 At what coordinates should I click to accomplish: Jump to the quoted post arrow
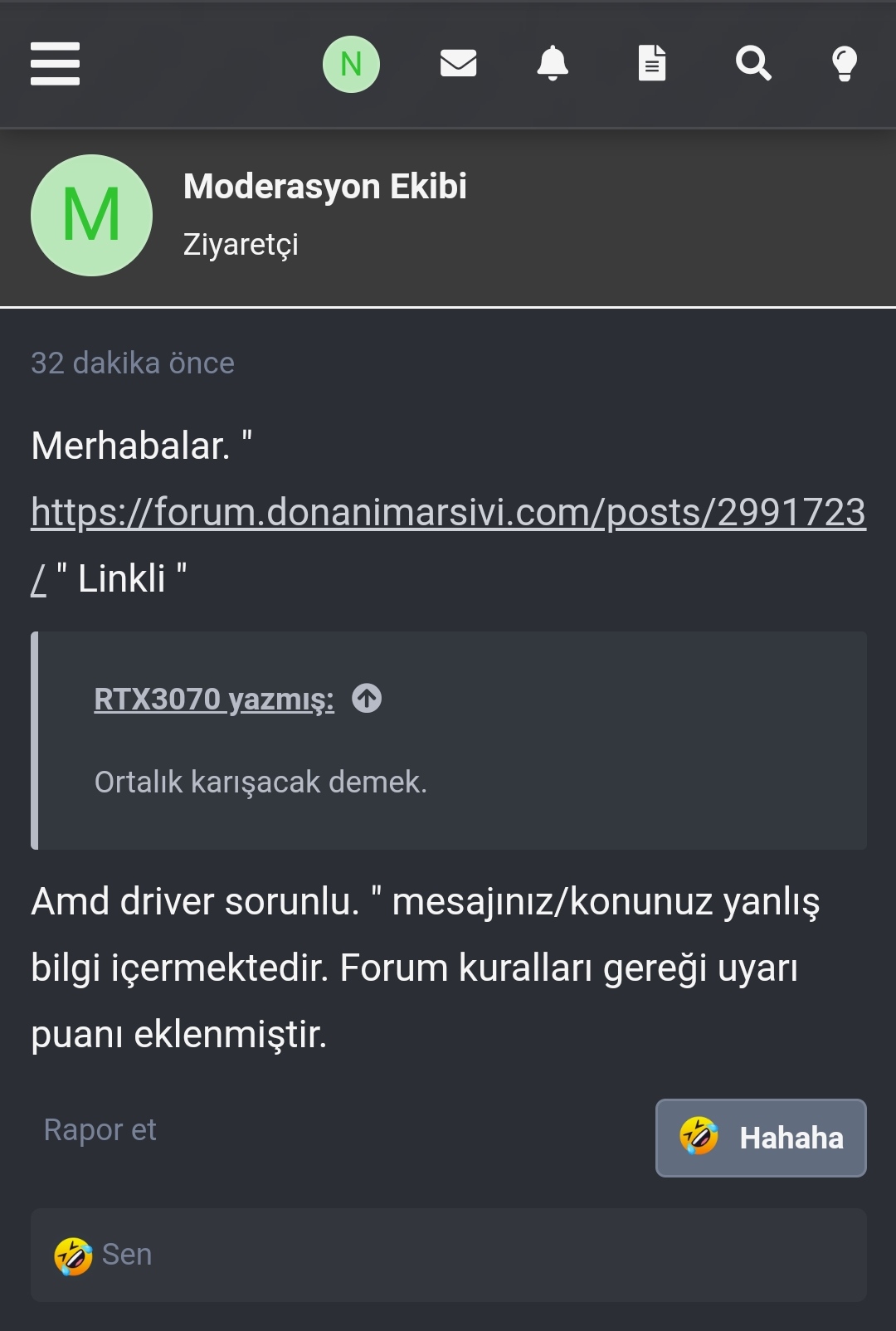[367, 698]
